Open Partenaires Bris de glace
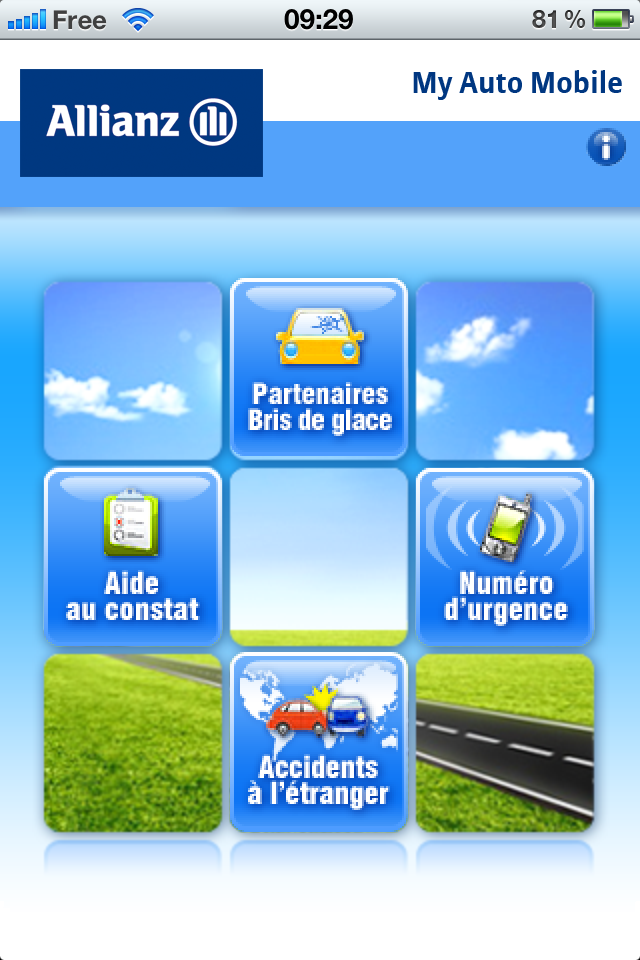The image size is (640, 960). (319, 370)
